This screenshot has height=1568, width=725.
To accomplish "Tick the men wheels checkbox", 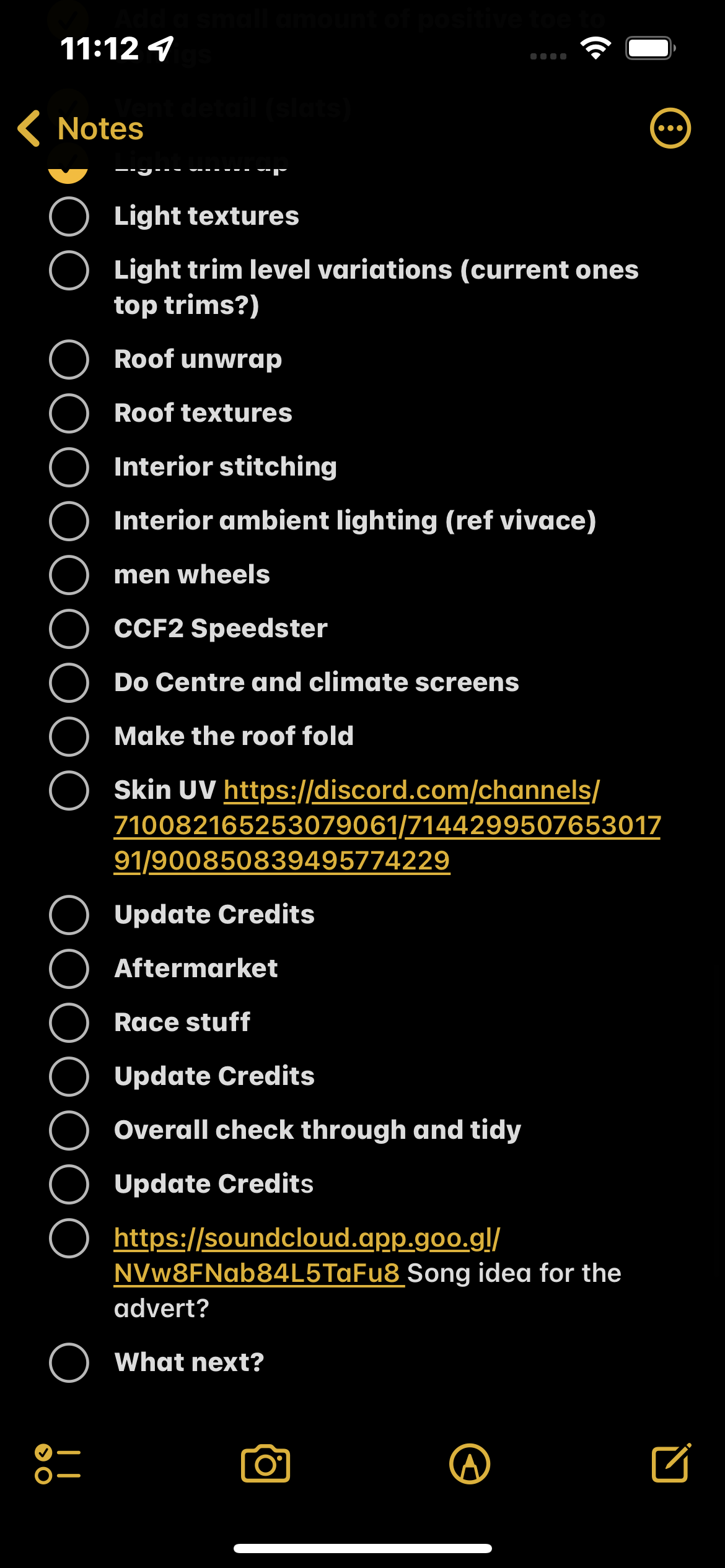I will pos(69,575).
